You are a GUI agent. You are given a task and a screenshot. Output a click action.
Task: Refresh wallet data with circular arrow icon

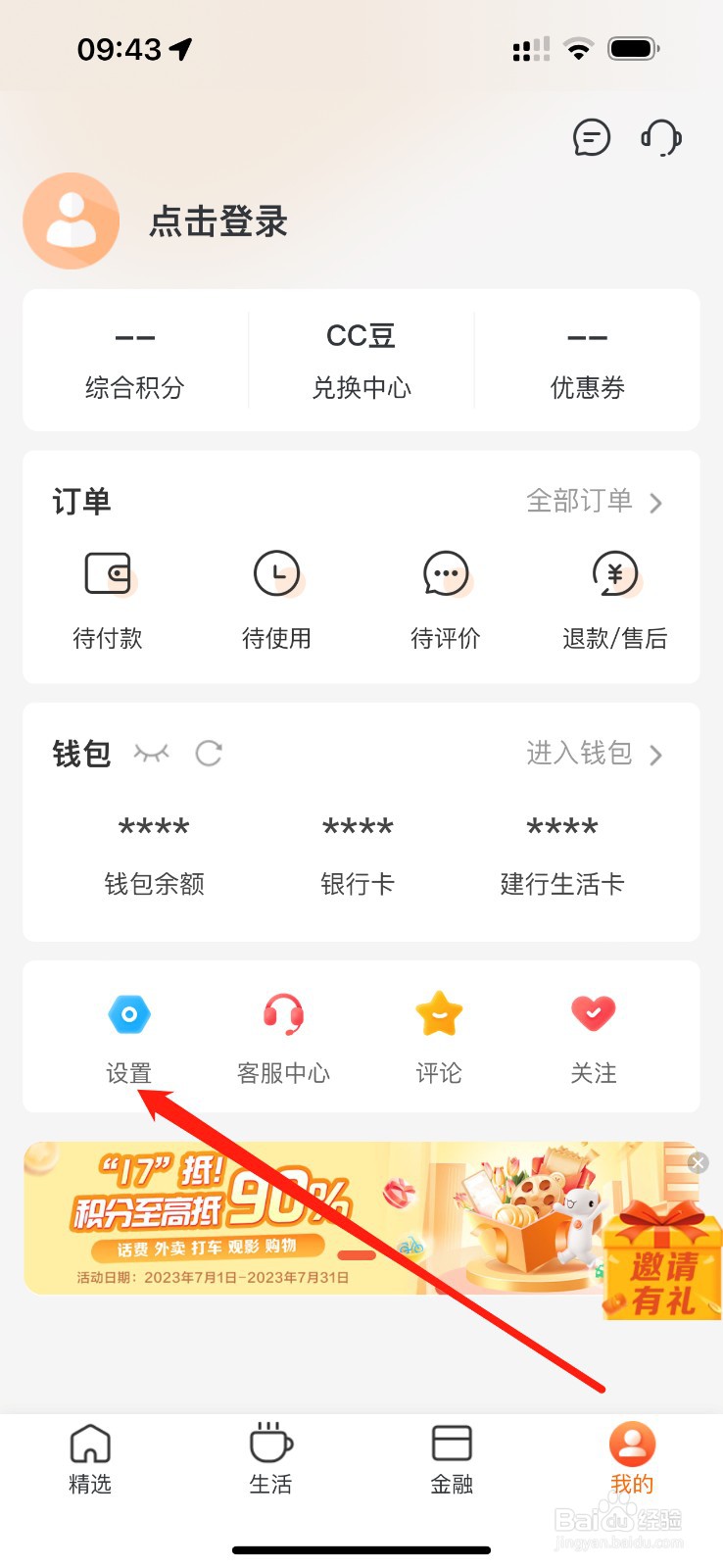208,755
